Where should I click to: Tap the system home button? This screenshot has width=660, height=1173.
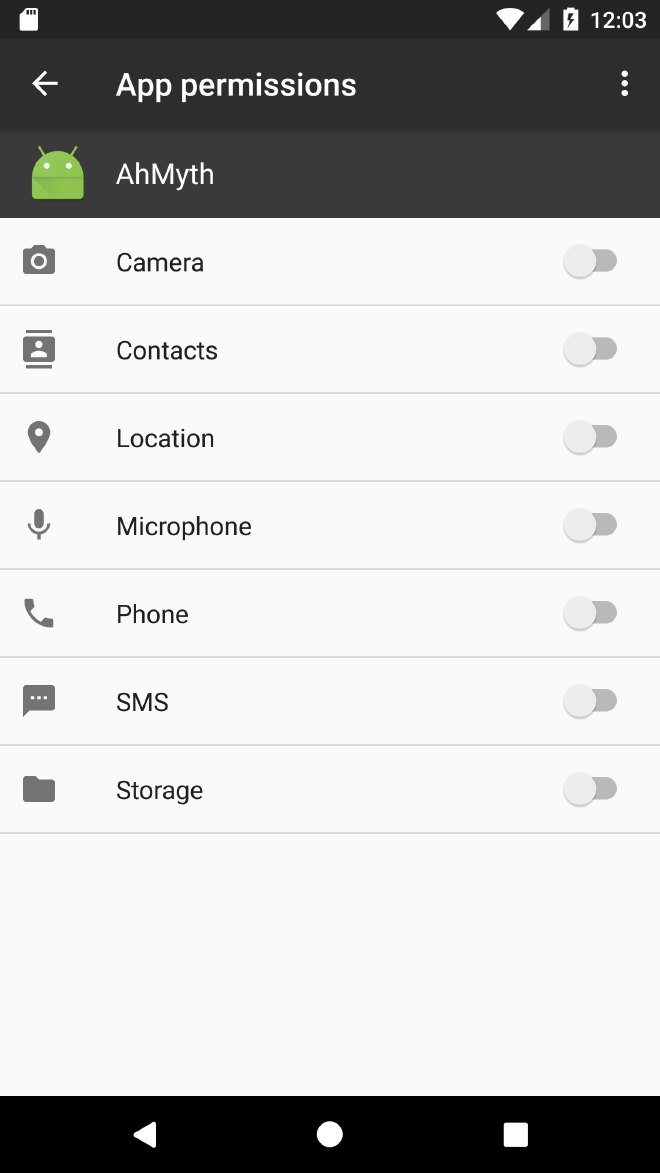point(329,1134)
